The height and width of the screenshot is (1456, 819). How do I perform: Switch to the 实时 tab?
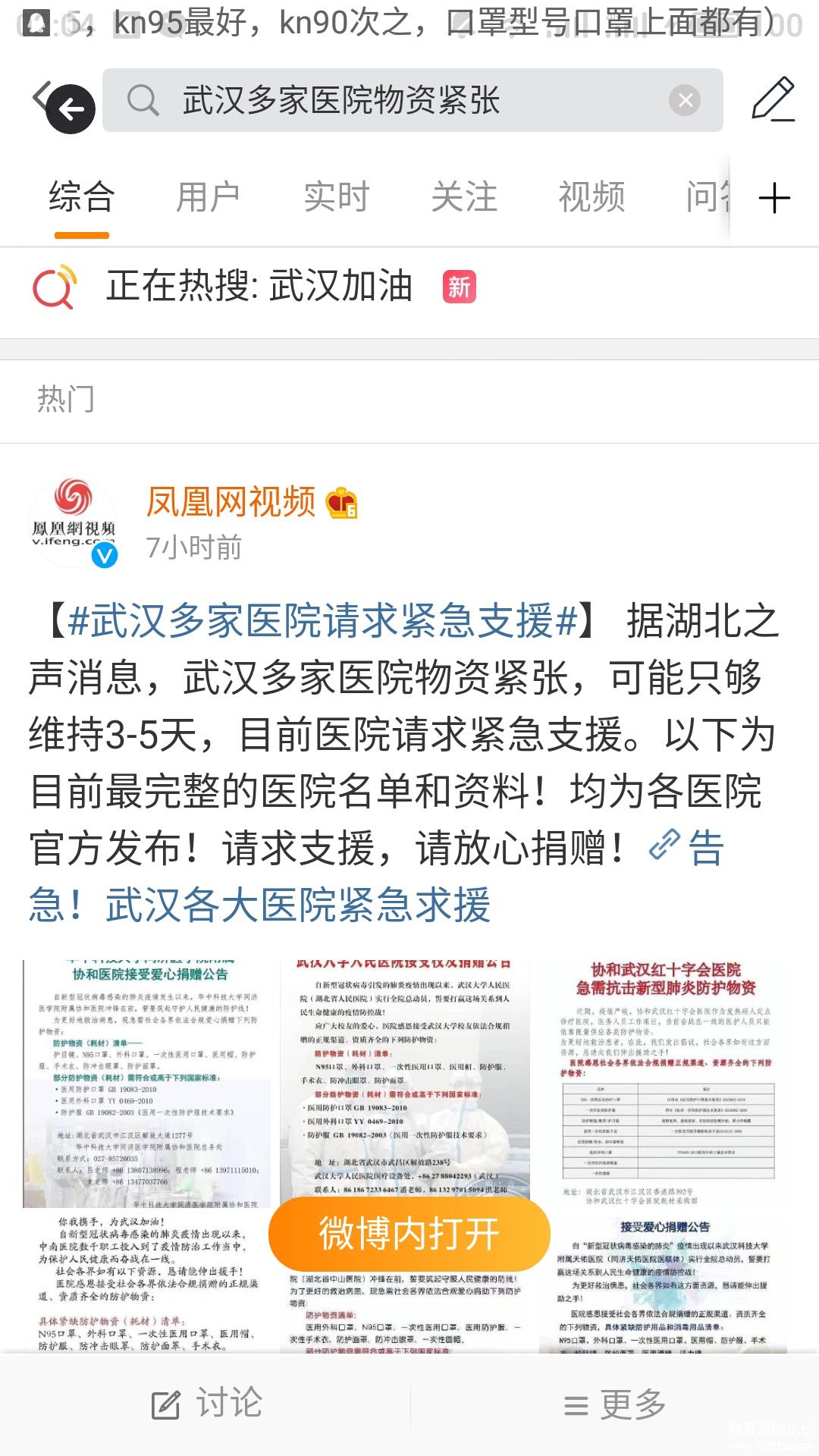coord(336,197)
